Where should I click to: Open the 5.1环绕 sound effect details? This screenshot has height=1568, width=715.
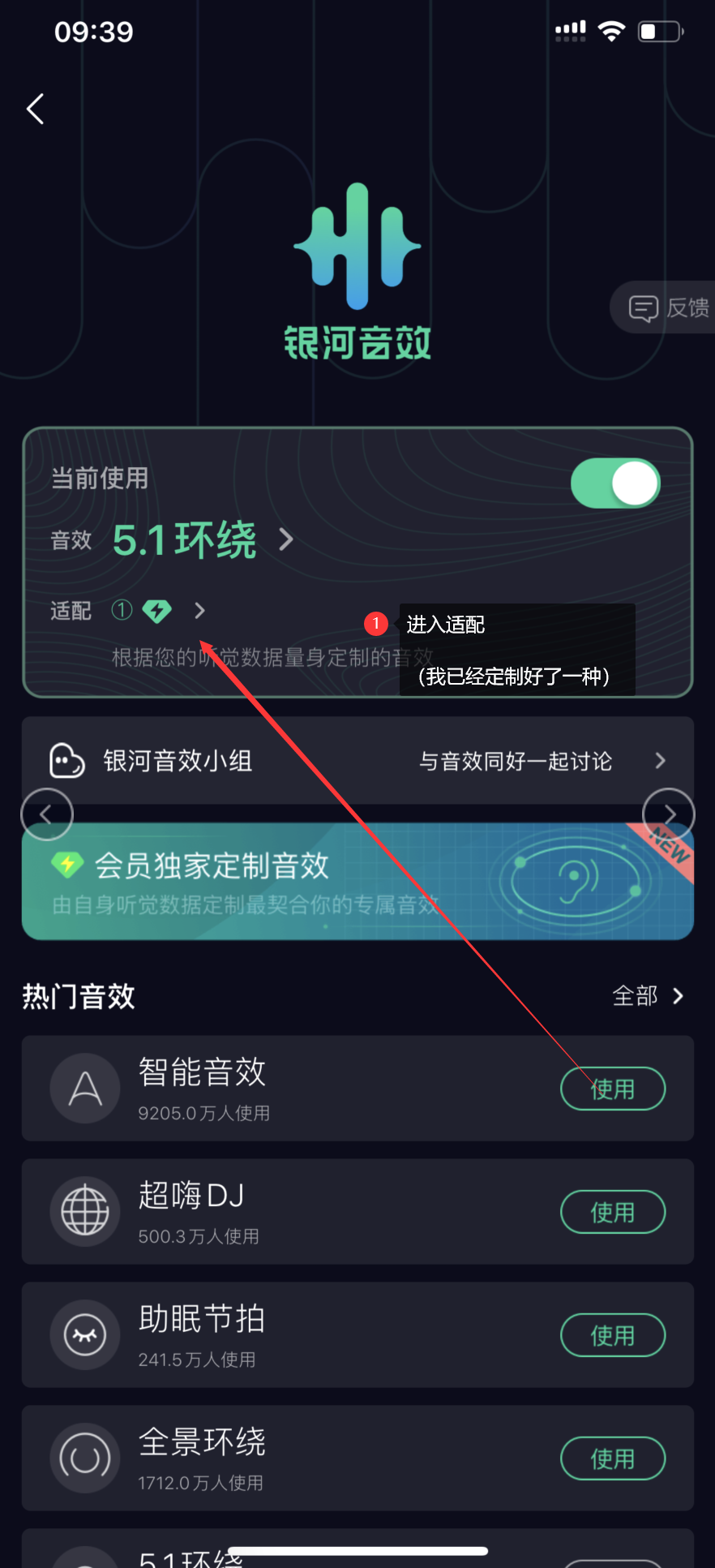point(203,539)
